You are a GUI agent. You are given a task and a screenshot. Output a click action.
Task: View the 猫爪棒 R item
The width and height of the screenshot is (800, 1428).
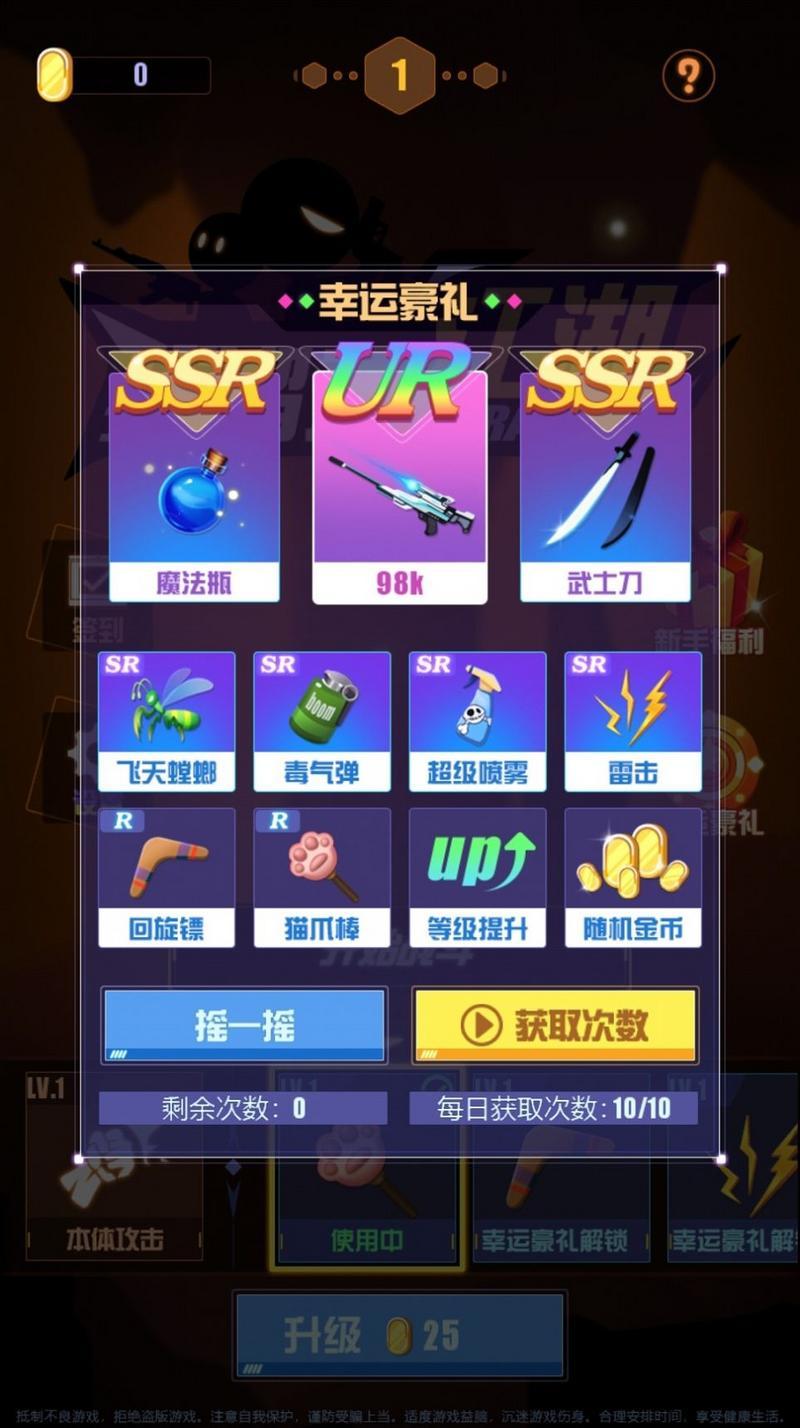[x=322, y=877]
